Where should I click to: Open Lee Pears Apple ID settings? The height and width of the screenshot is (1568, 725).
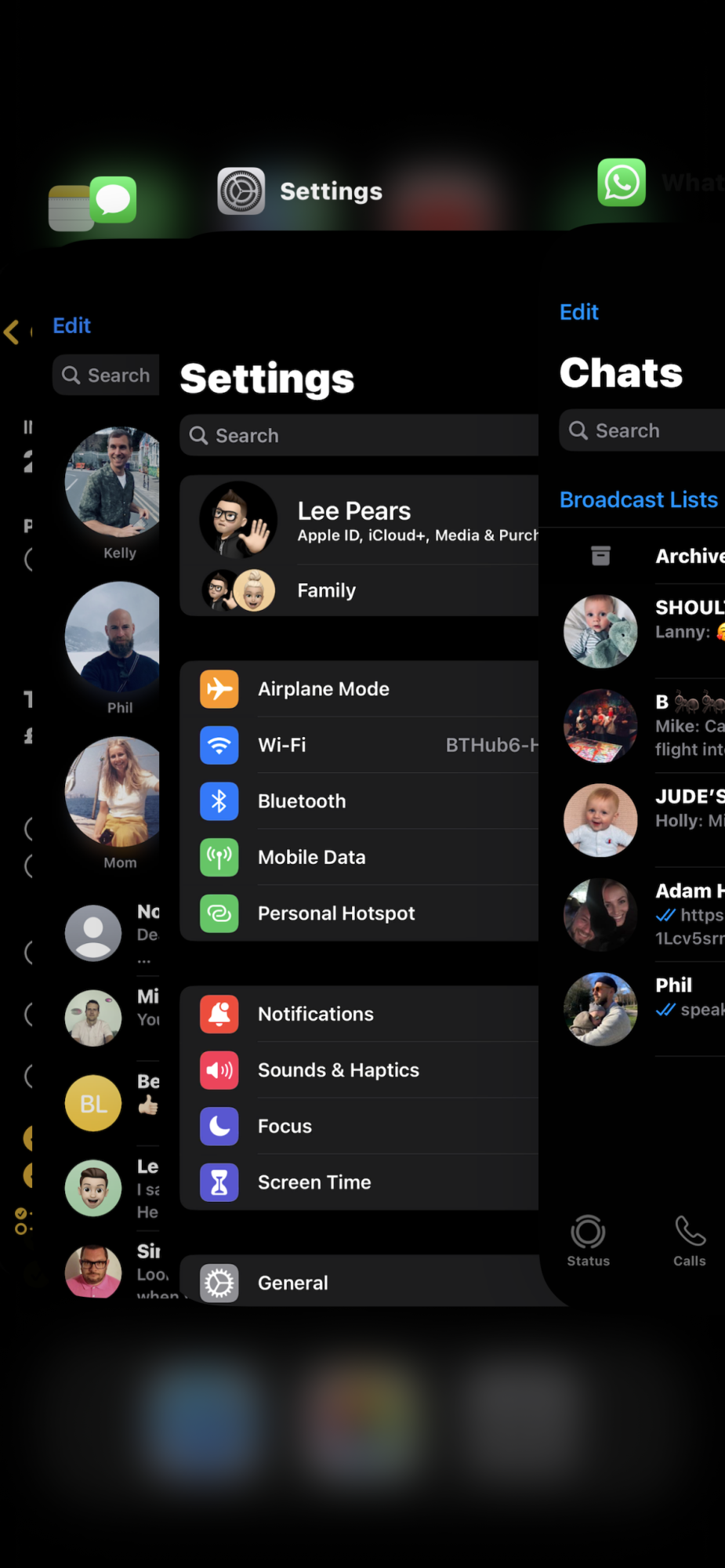tap(359, 521)
